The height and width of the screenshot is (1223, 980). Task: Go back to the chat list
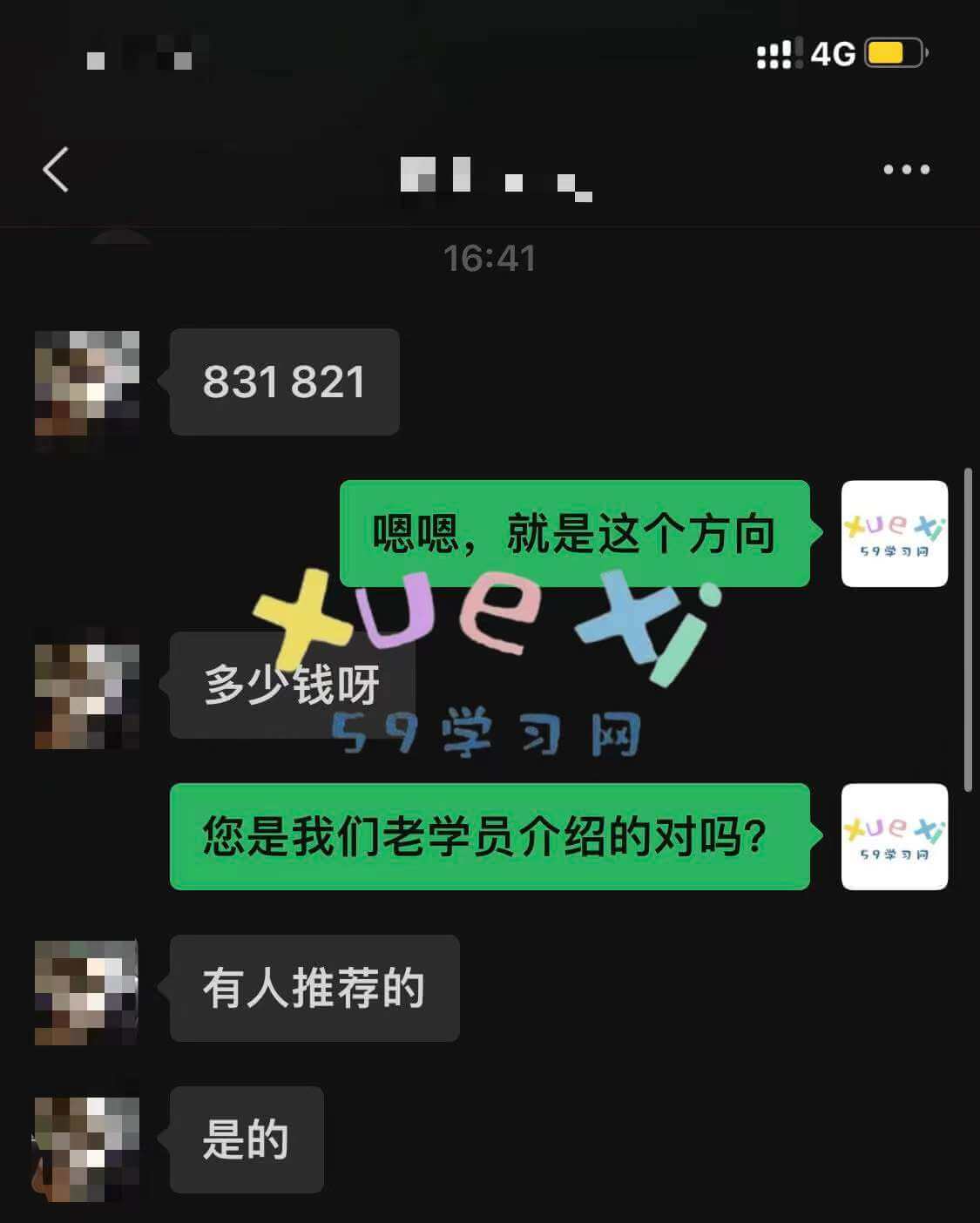tap(56, 169)
